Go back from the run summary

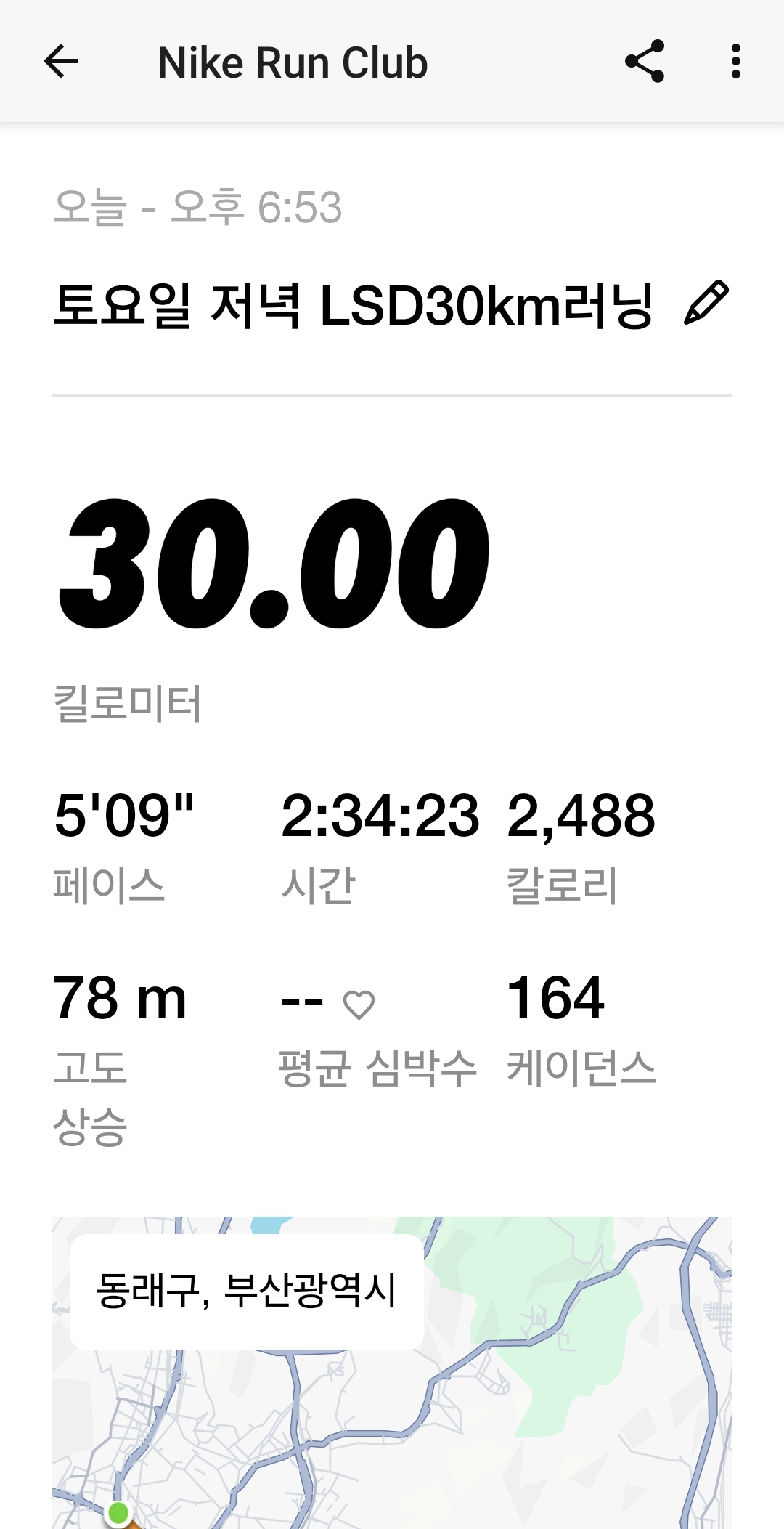pyautogui.click(x=62, y=62)
